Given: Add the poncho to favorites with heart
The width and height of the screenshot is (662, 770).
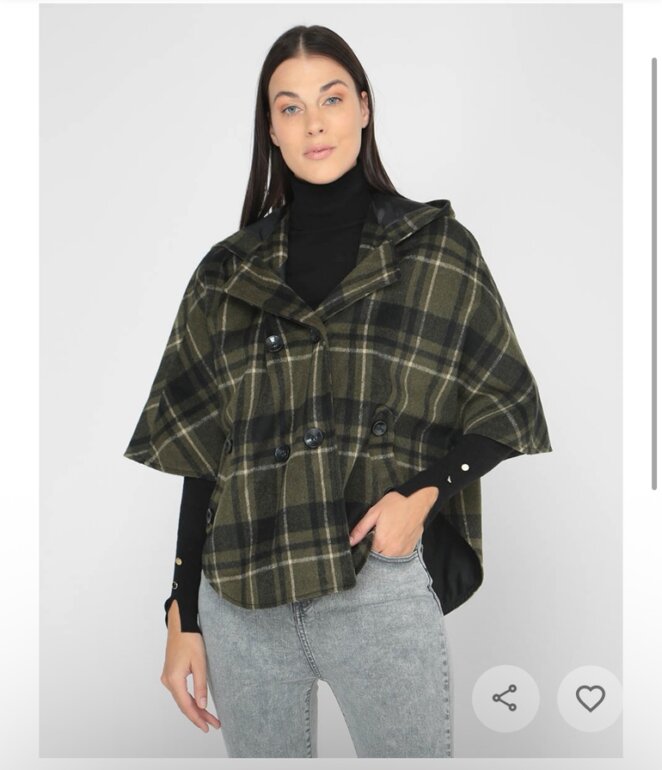Looking at the screenshot, I should [x=590, y=698].
